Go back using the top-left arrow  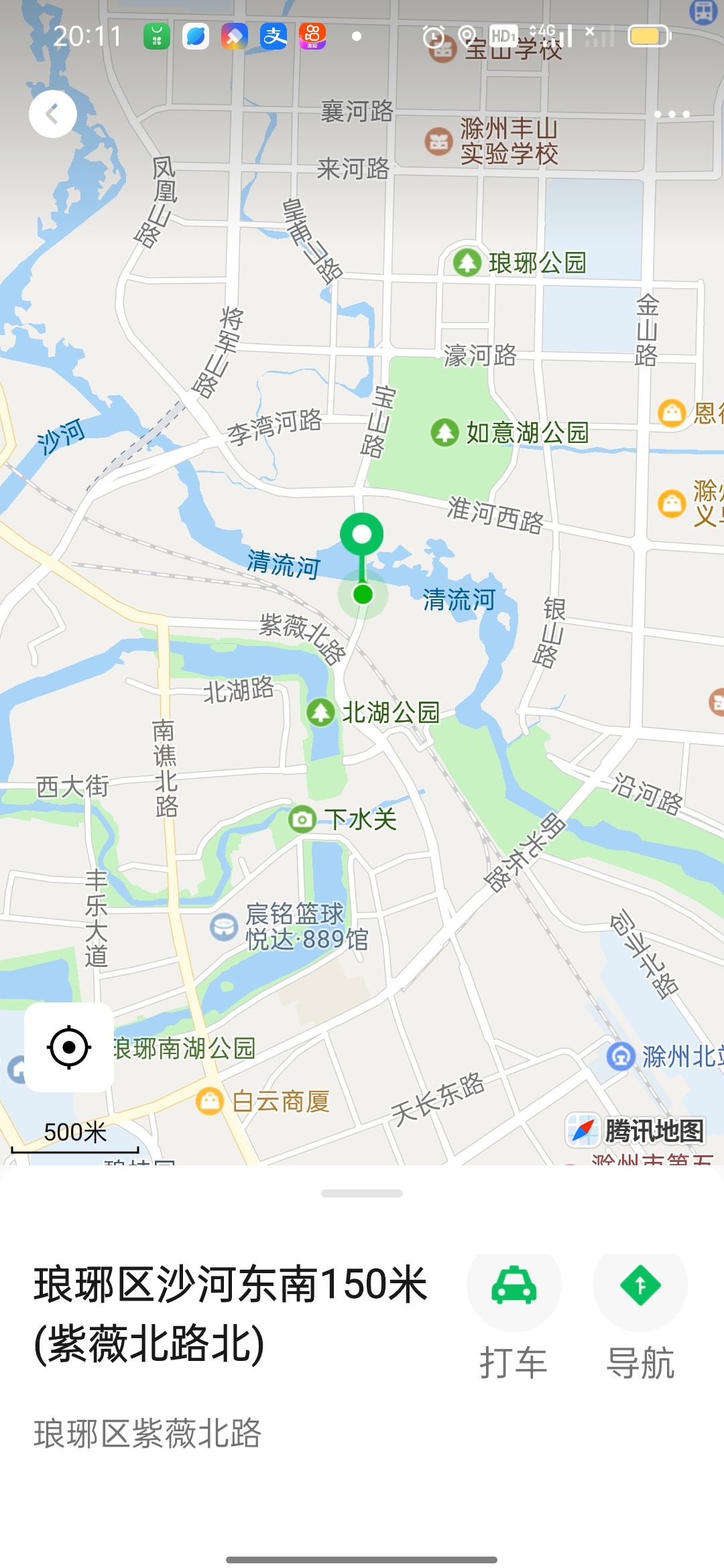coord(52,115)
